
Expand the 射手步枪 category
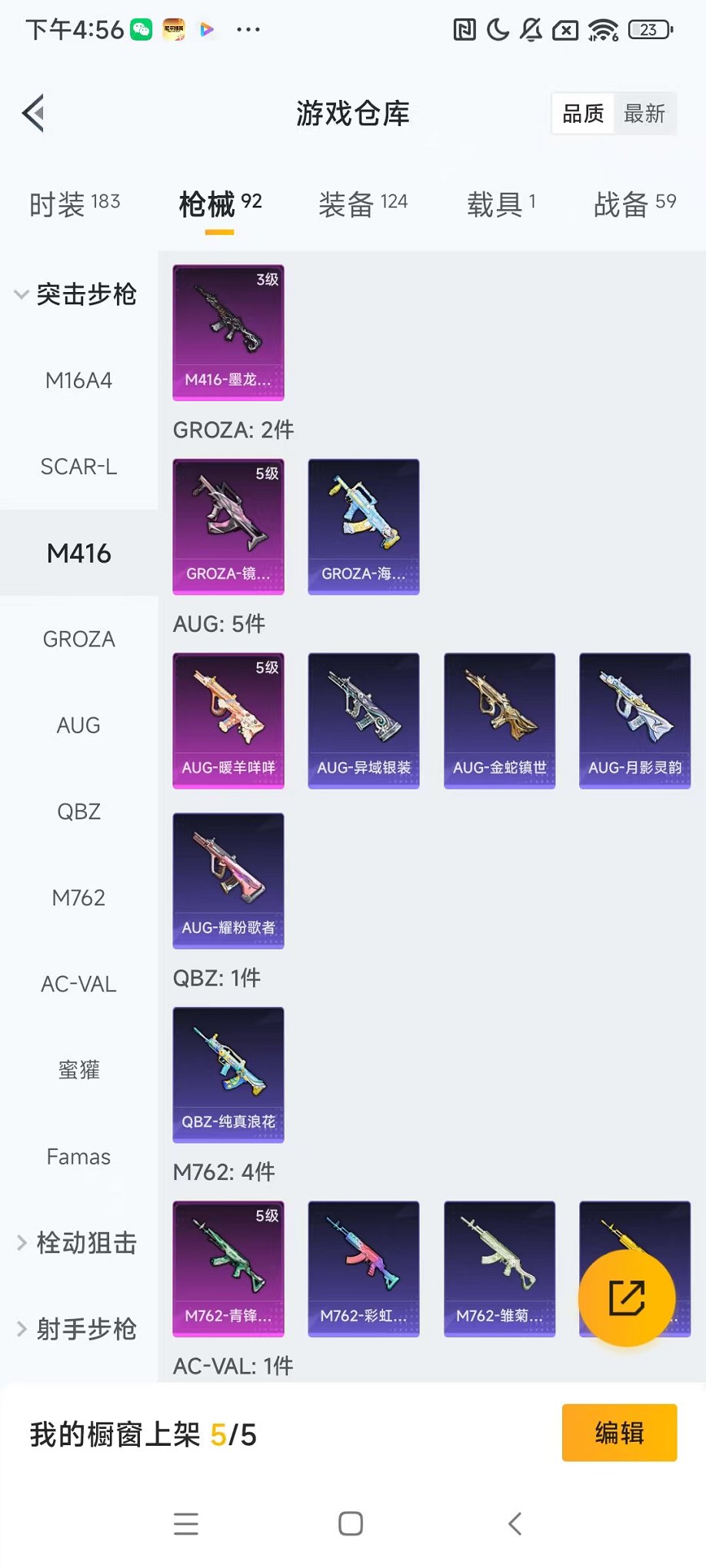(x=77, y=1329)
